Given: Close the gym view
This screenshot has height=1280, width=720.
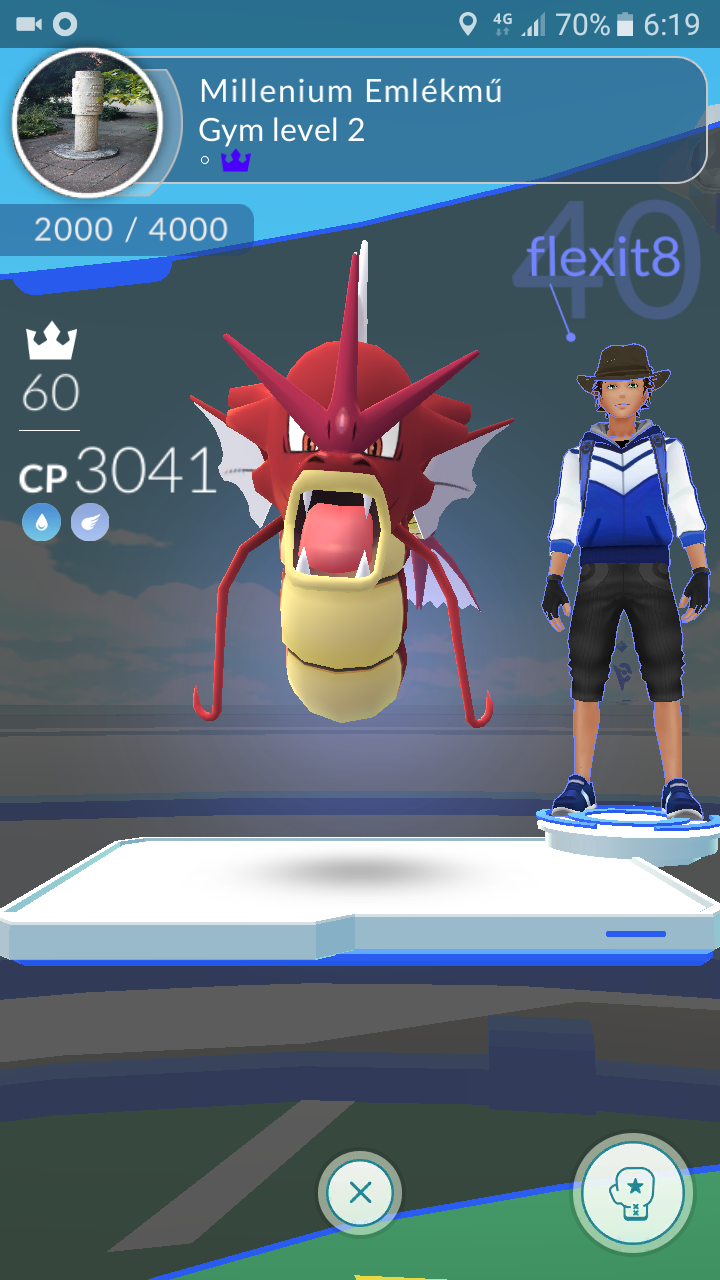Looking at the screenshot, I should point(360,1192).
